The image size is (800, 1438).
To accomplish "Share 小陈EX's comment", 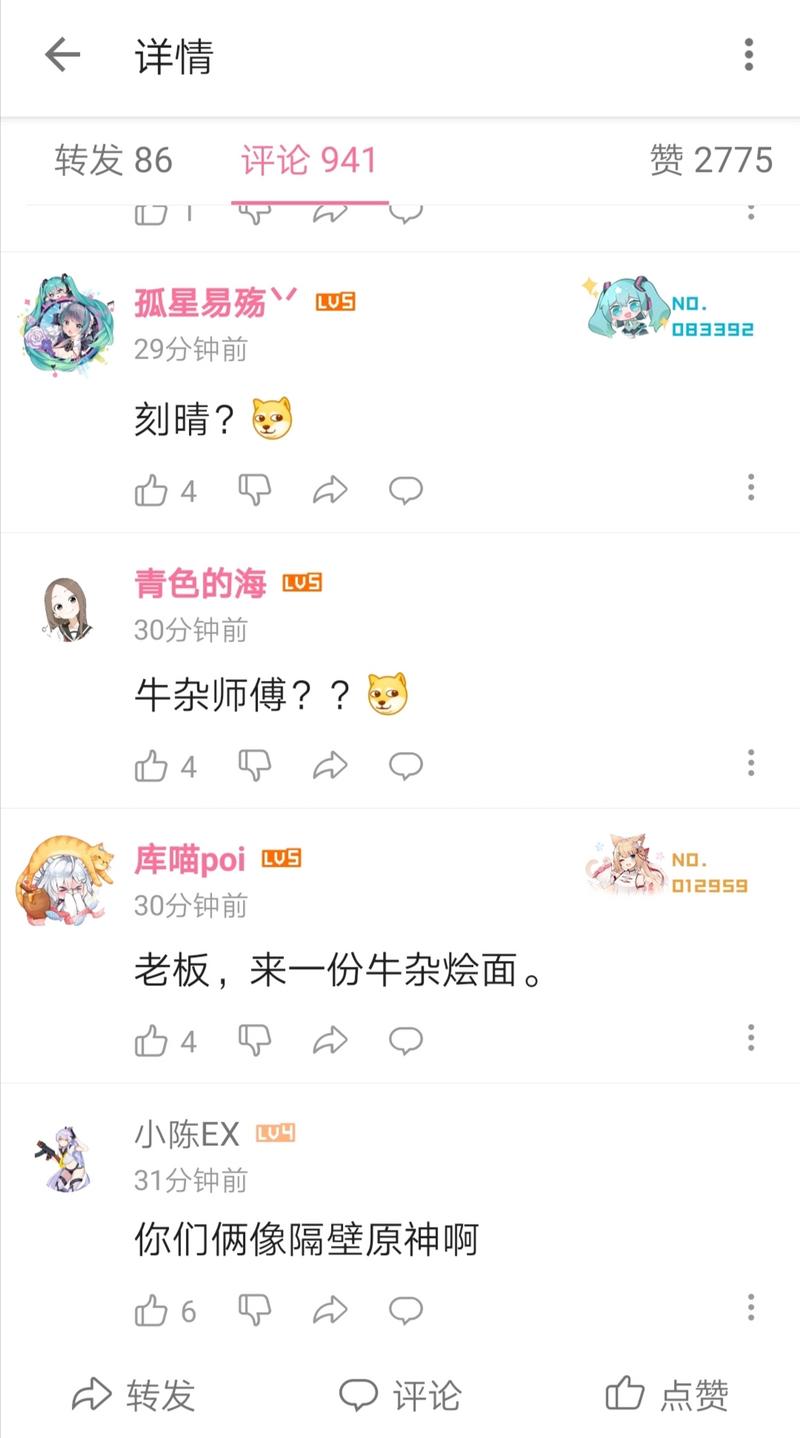I will tap(330, 1310).
